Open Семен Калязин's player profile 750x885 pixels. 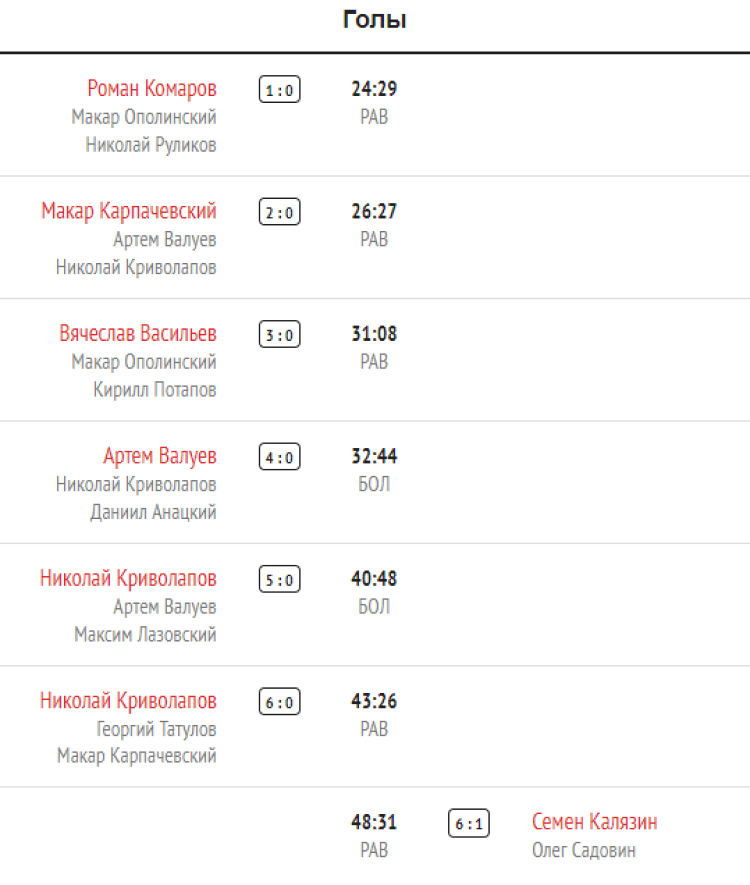coord(595,822)
